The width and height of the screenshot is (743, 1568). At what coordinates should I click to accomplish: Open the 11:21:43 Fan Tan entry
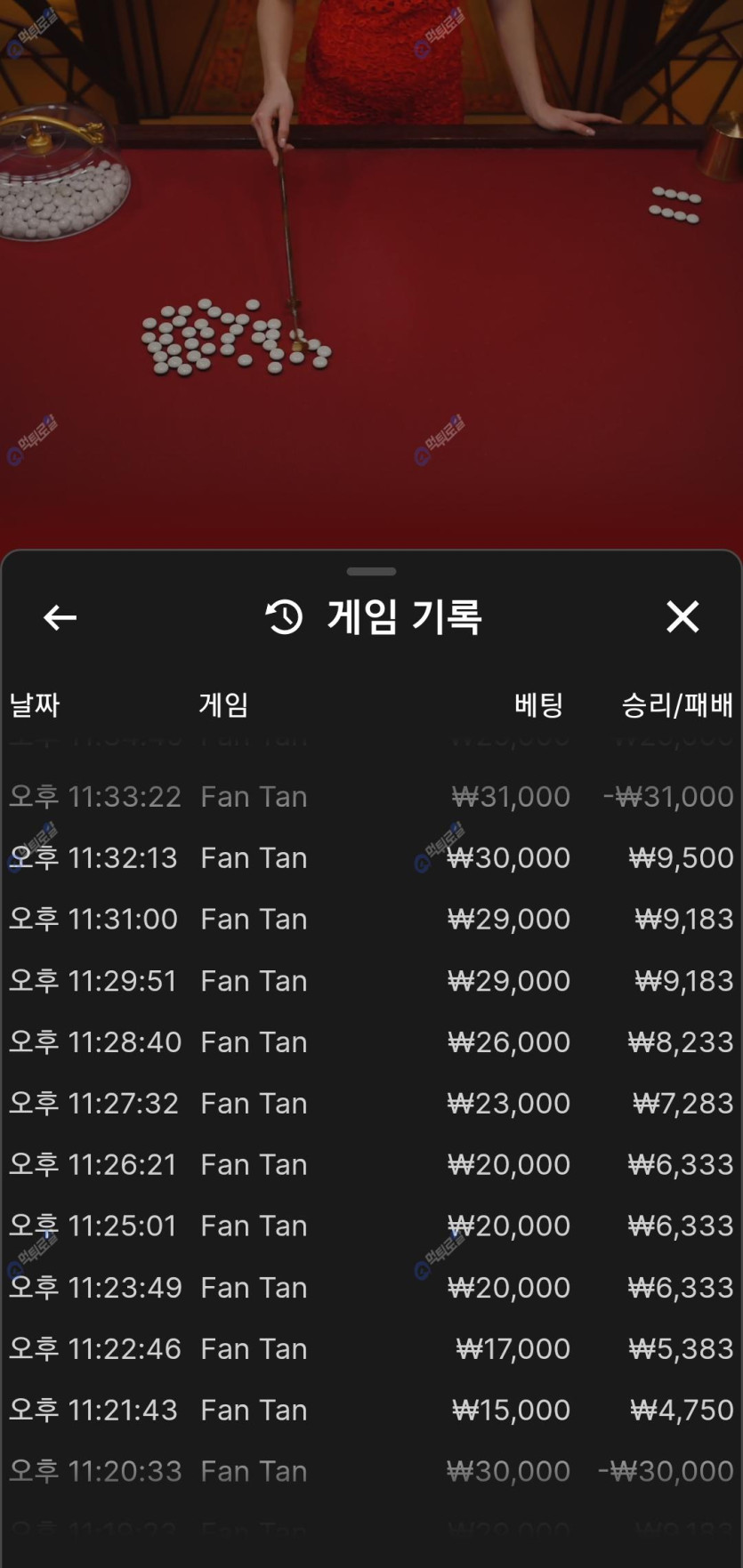pos(371,1410)
